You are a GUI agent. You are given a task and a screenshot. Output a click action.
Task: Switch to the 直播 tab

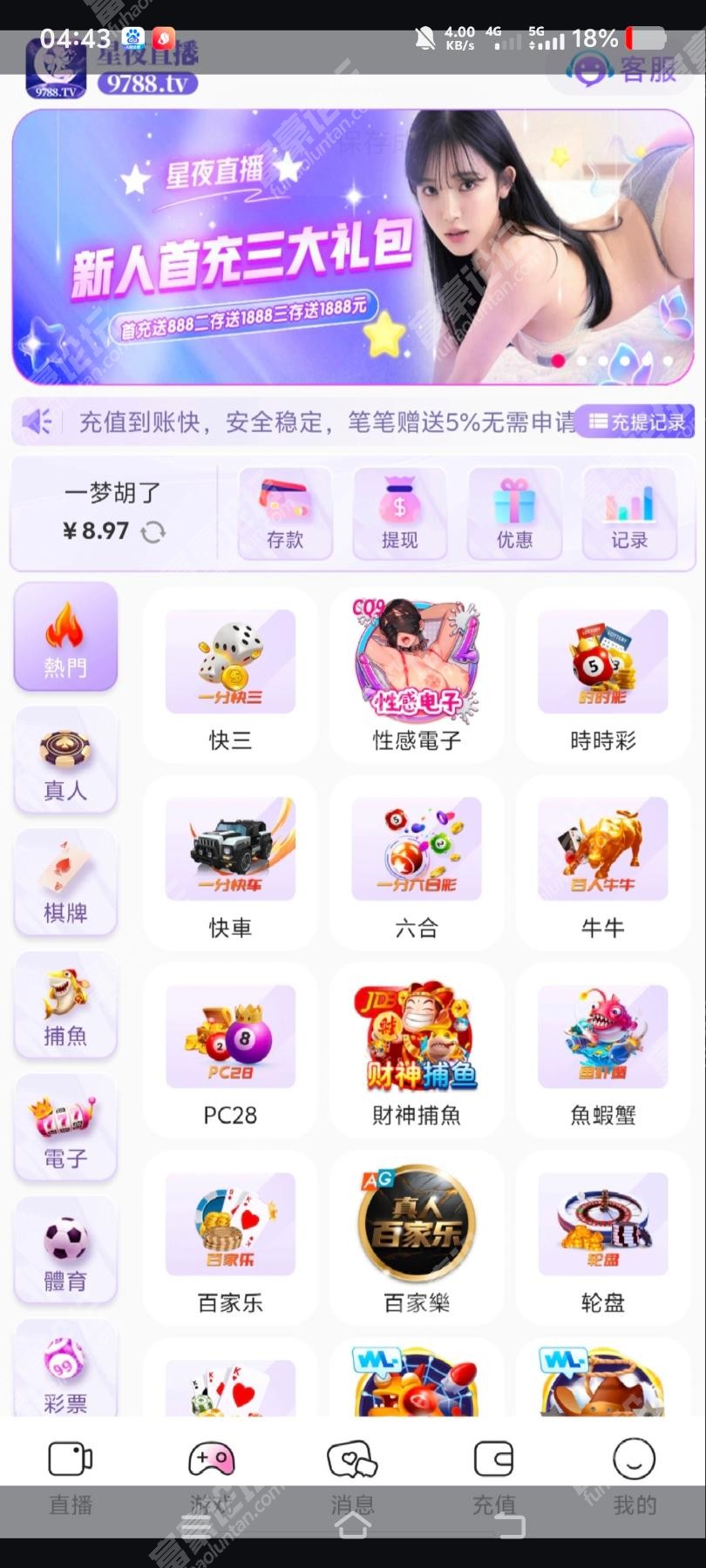point(71,1476)
